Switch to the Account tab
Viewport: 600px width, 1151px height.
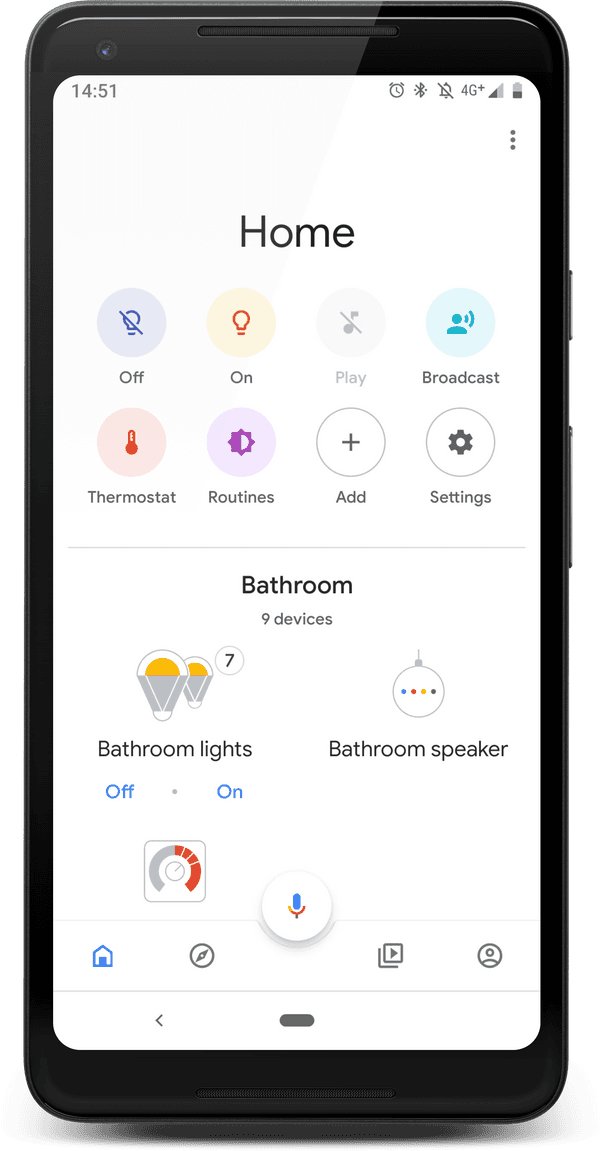489,956
